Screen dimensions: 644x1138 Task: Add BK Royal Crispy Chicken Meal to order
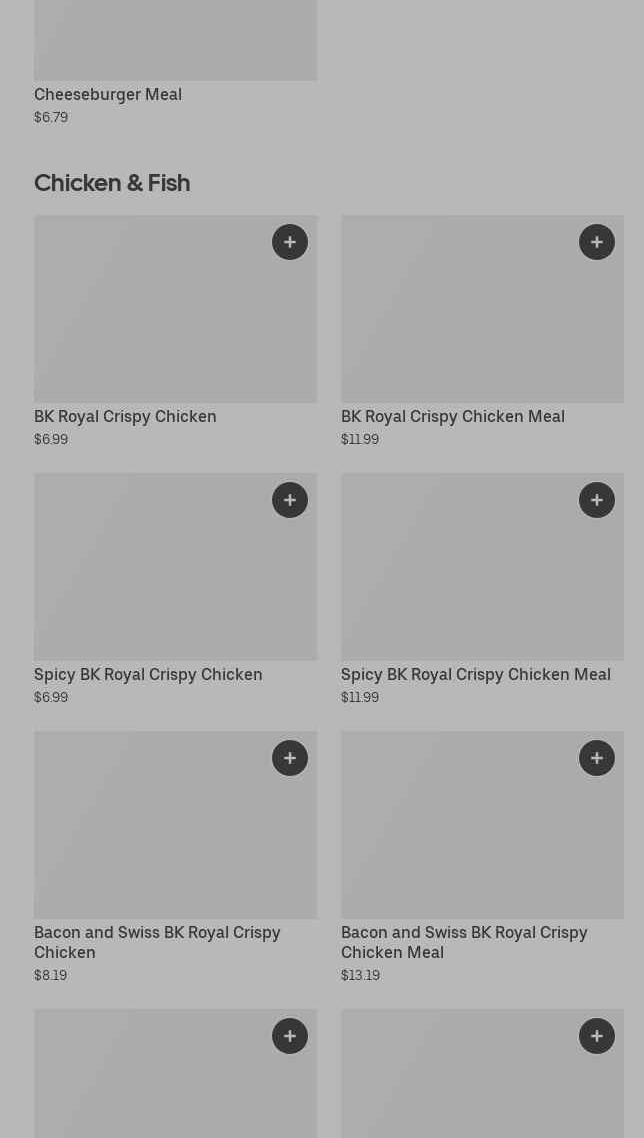597,242
